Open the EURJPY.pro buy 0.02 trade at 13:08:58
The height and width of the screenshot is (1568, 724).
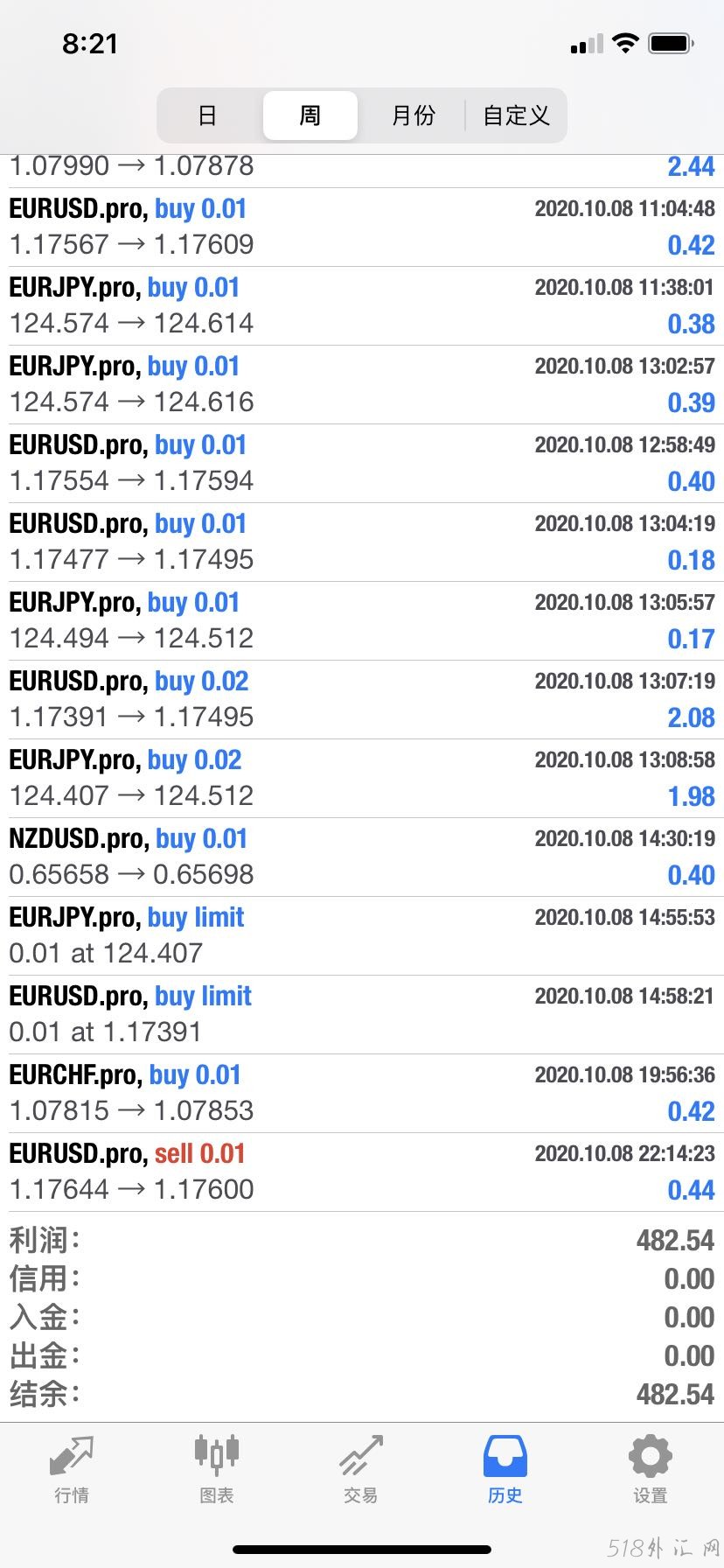point(362,779)
